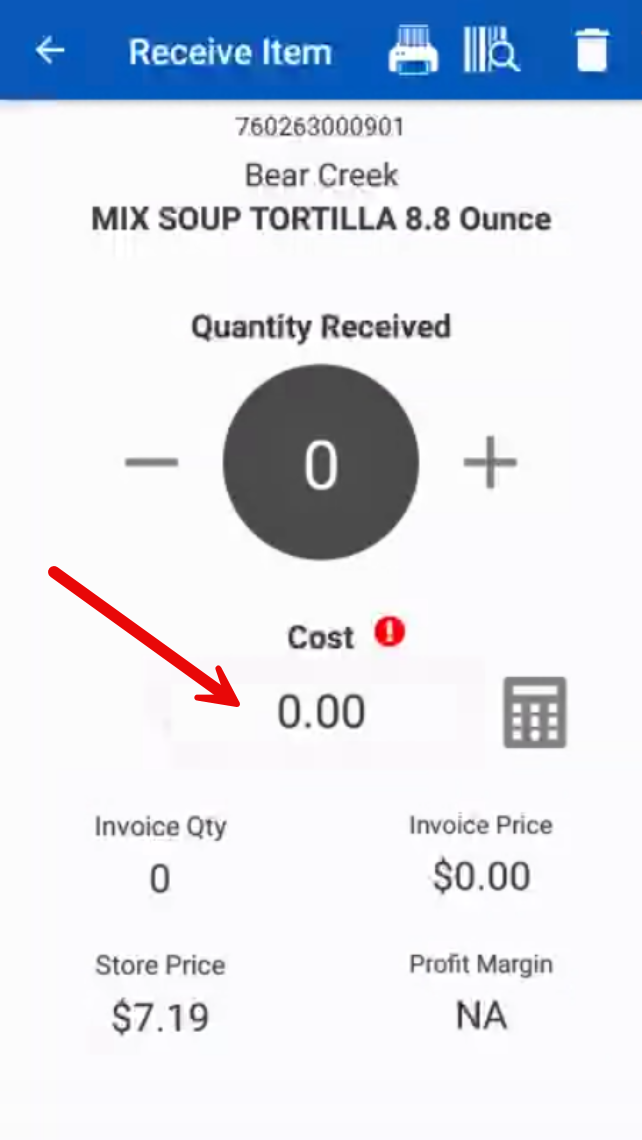The width and height of the screenshot is (642, 1140).
Task: Go back from Receive Item
Action: [x=49, y=50]
